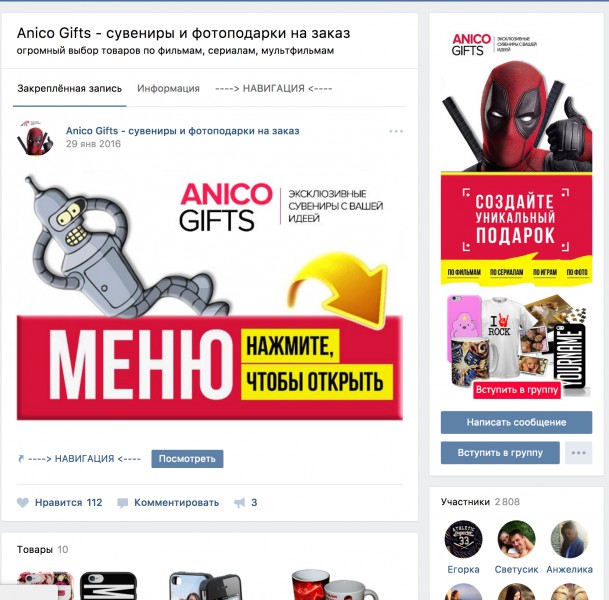Tap the blue Вступить в группу button
The width and height of the screenshot is (609, 600).
pos(500,453)
